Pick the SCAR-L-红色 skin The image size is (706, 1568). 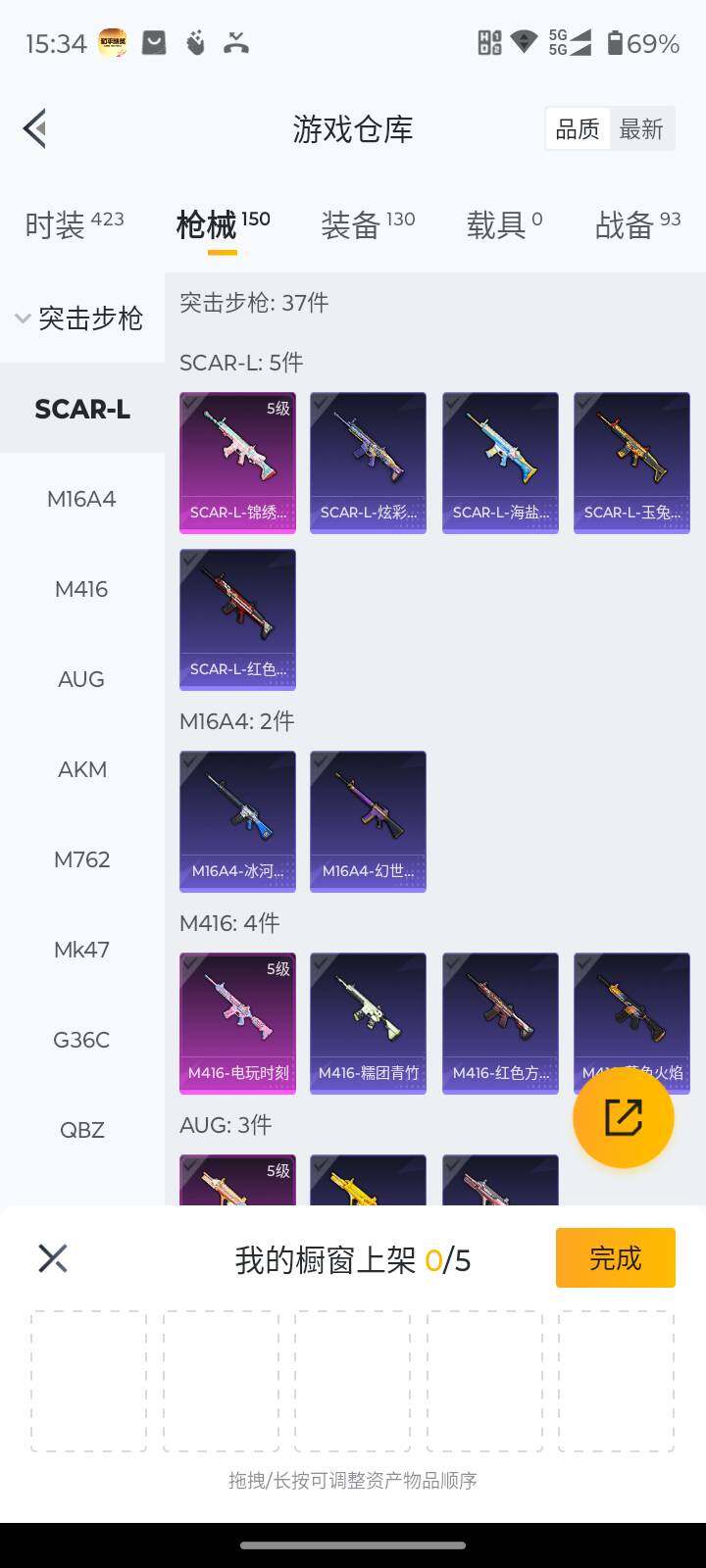[237, 619]
